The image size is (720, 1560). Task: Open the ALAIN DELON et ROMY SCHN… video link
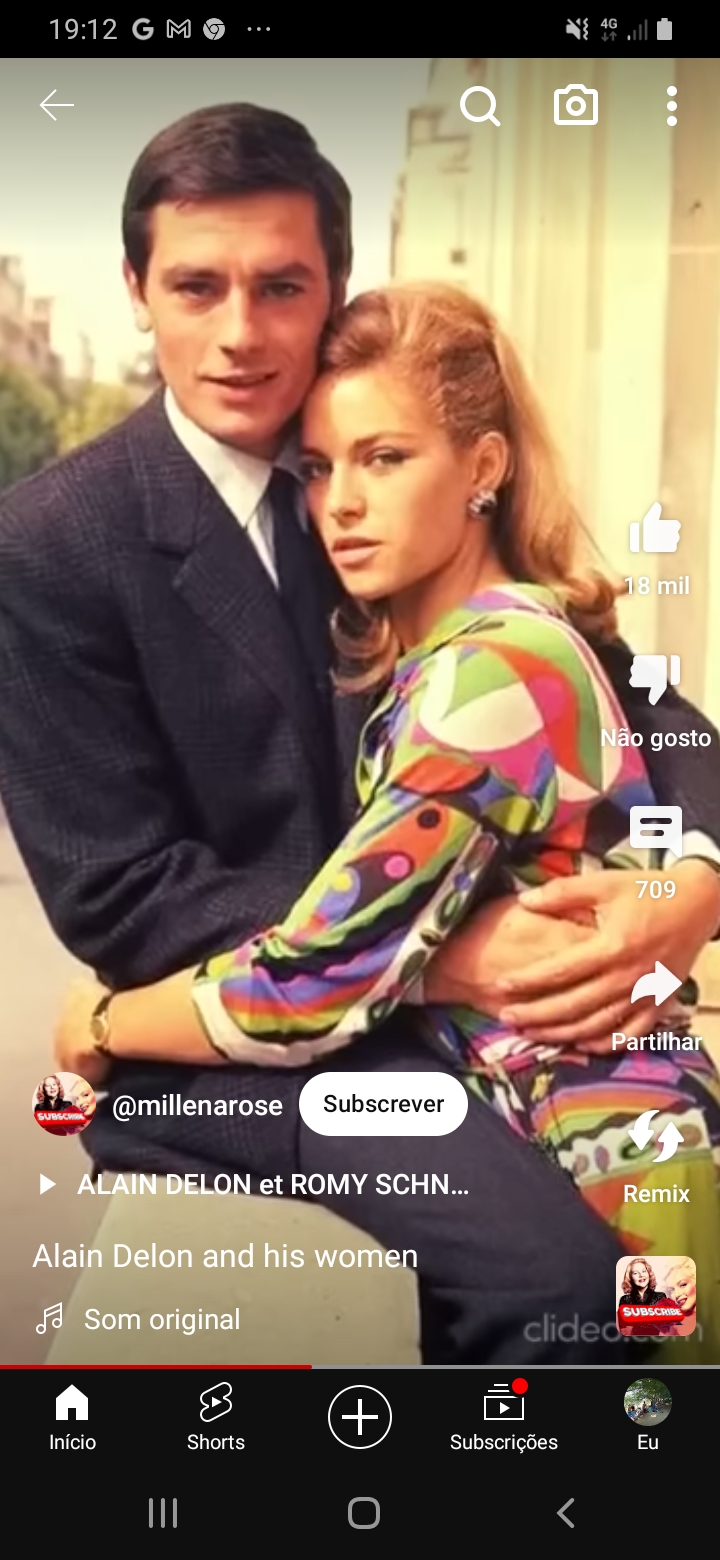click(x=272, y=1185)
